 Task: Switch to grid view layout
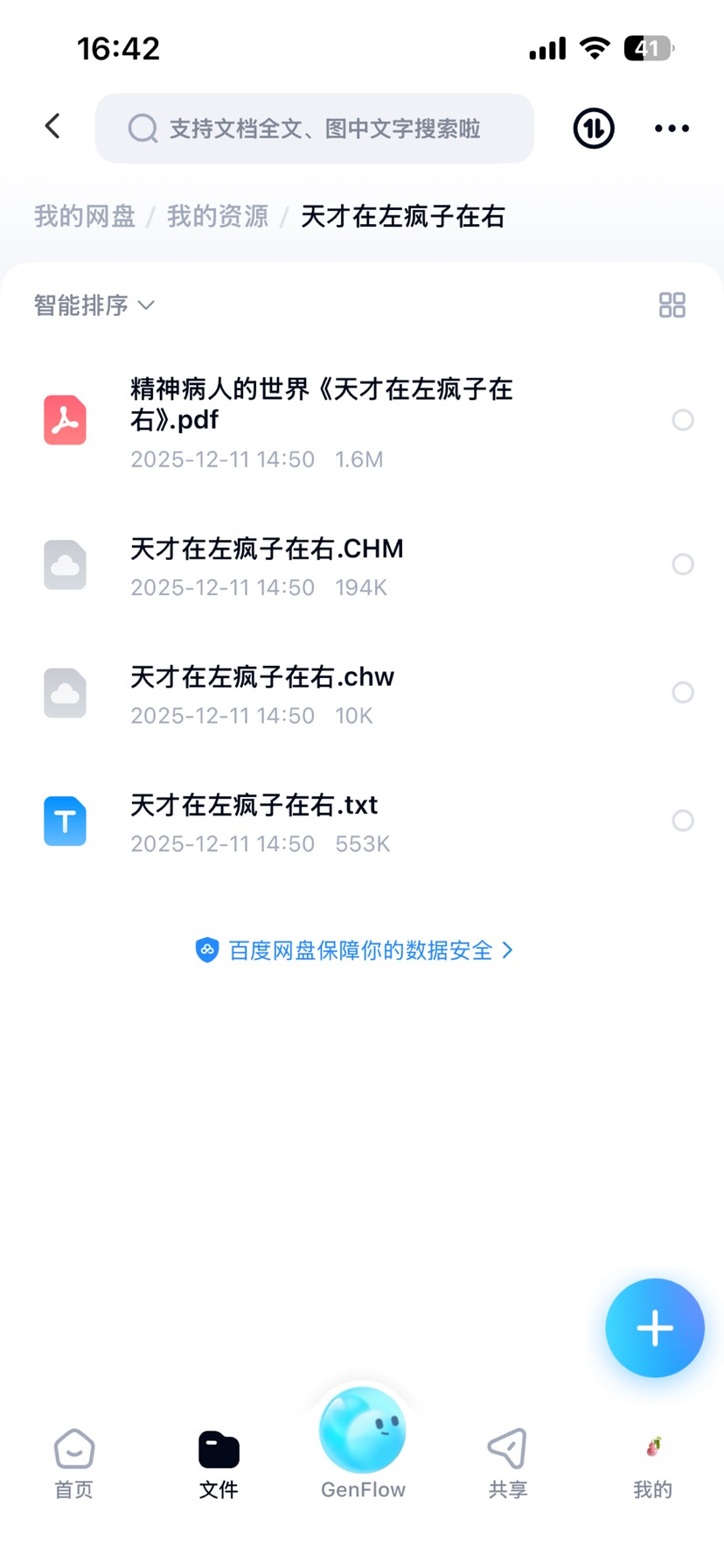point(672,305)
